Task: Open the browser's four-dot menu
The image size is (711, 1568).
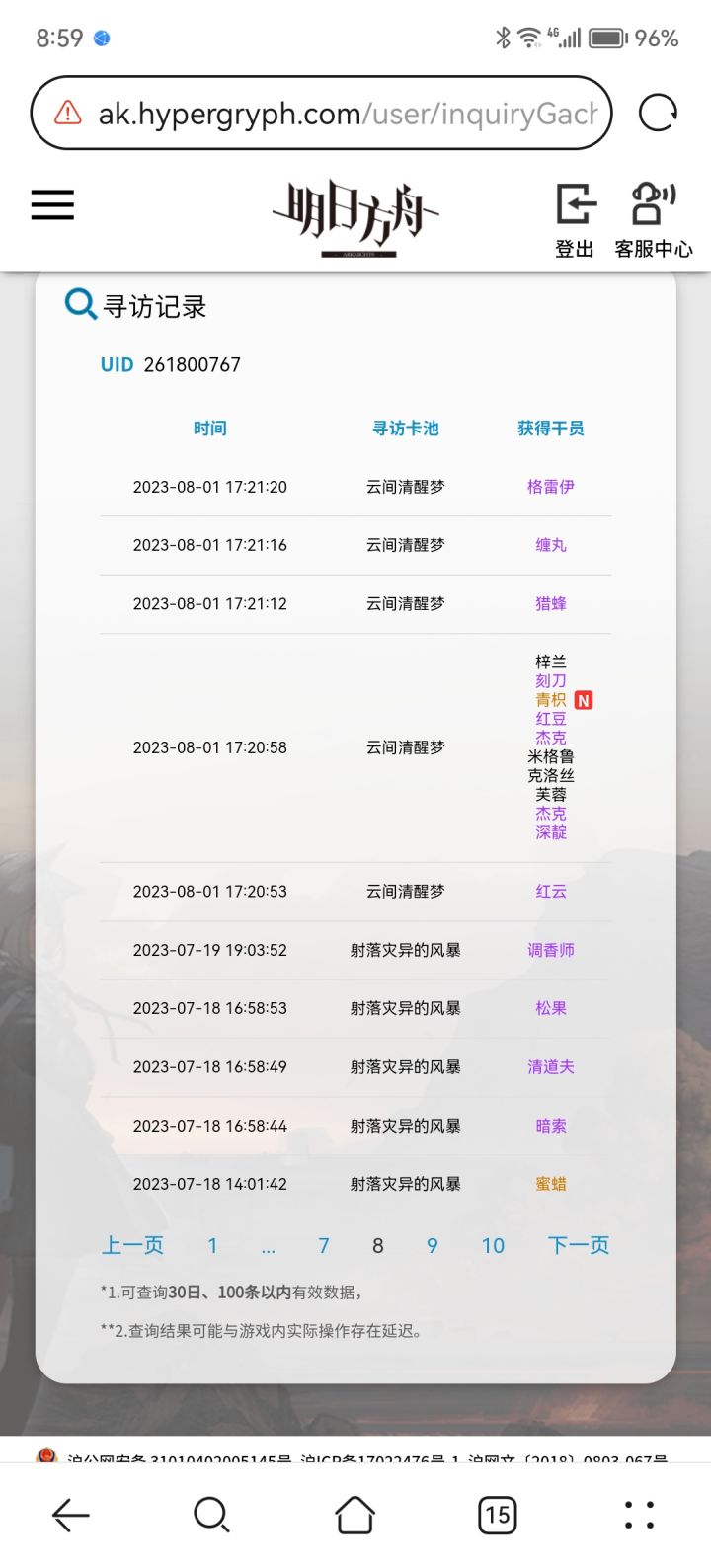Action: pyautogui.click(x=639, y=1515)
